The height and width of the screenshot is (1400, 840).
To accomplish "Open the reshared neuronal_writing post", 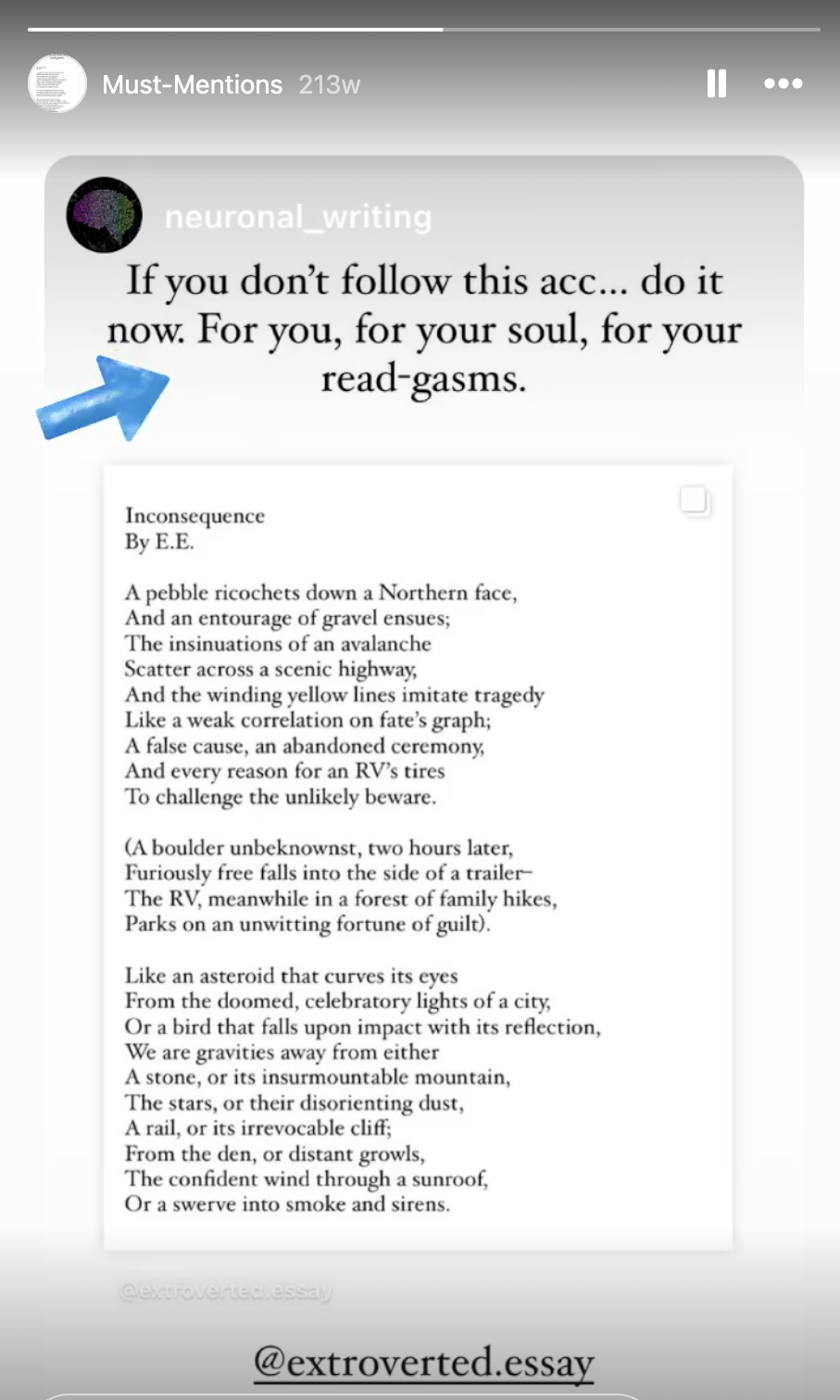I will tap(419, 858).
